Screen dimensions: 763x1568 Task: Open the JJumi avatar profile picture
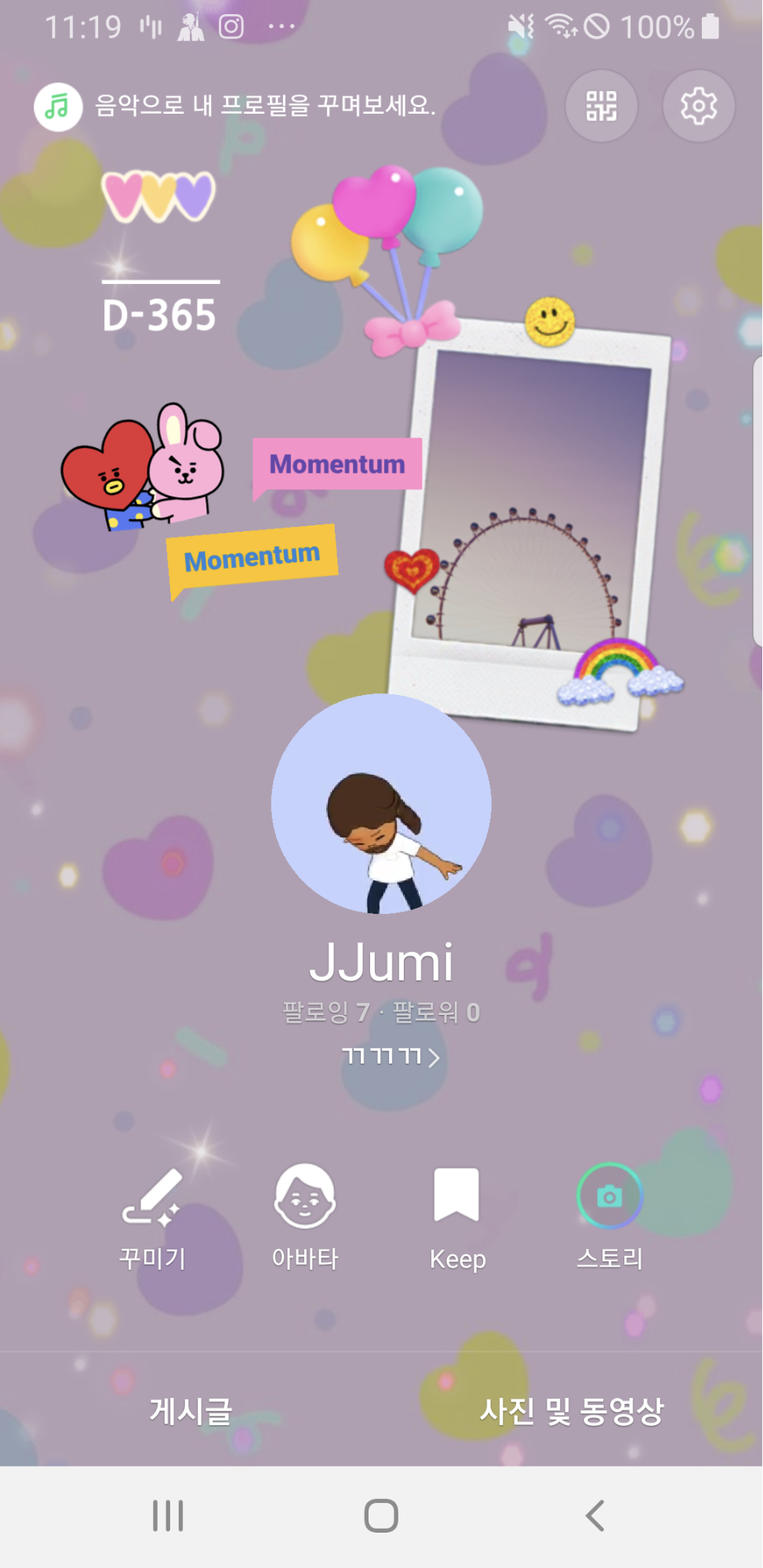(381, 803)
